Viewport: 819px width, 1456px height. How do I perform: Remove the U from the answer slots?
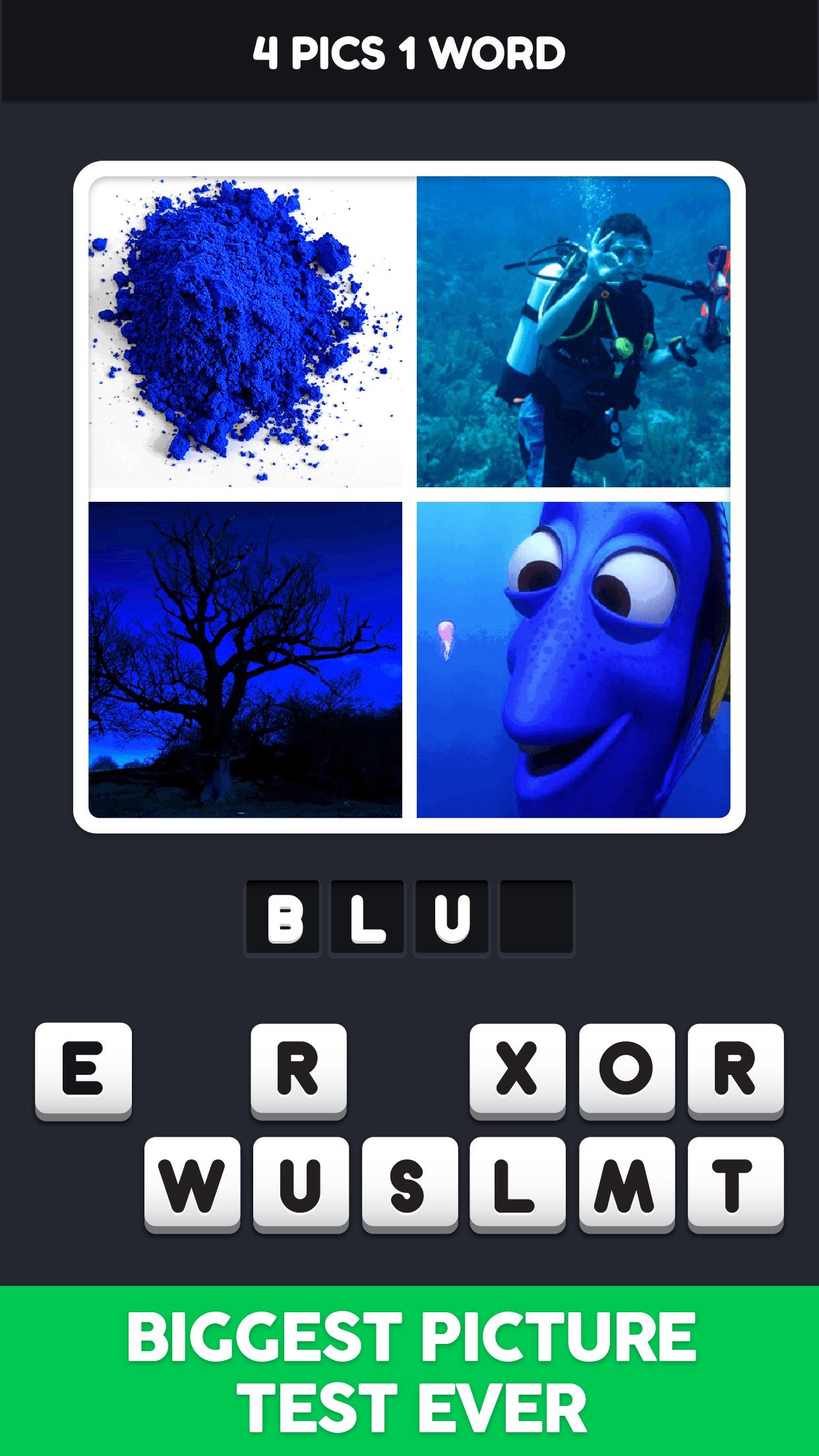452,917
